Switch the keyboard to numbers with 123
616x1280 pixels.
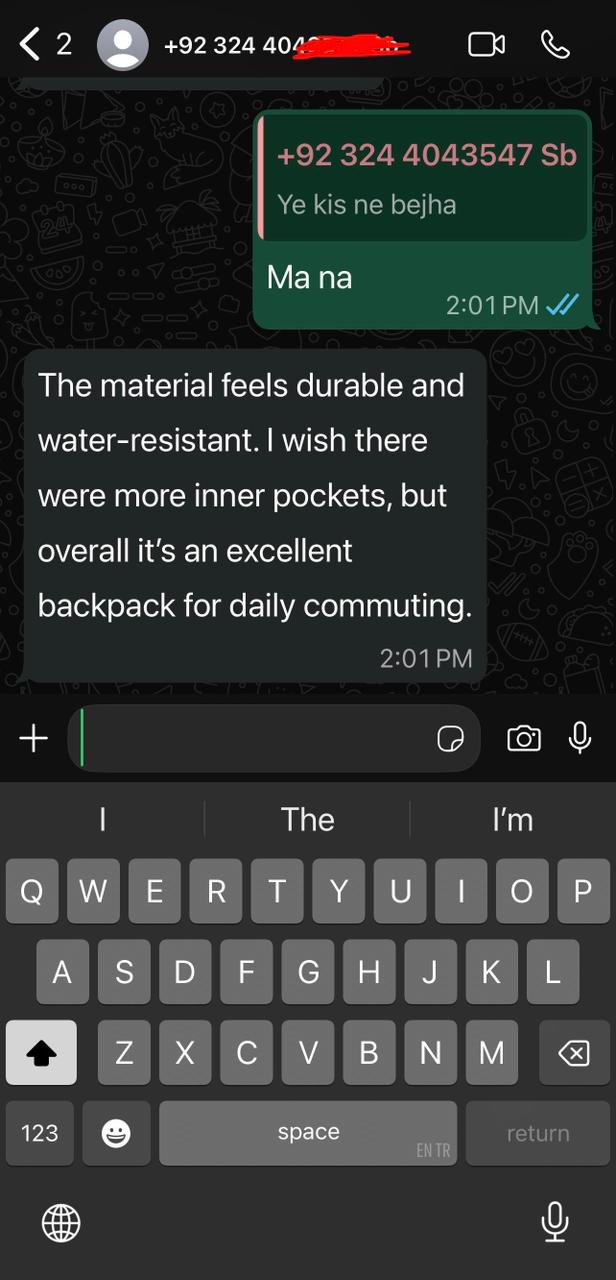click(40, 1133)
